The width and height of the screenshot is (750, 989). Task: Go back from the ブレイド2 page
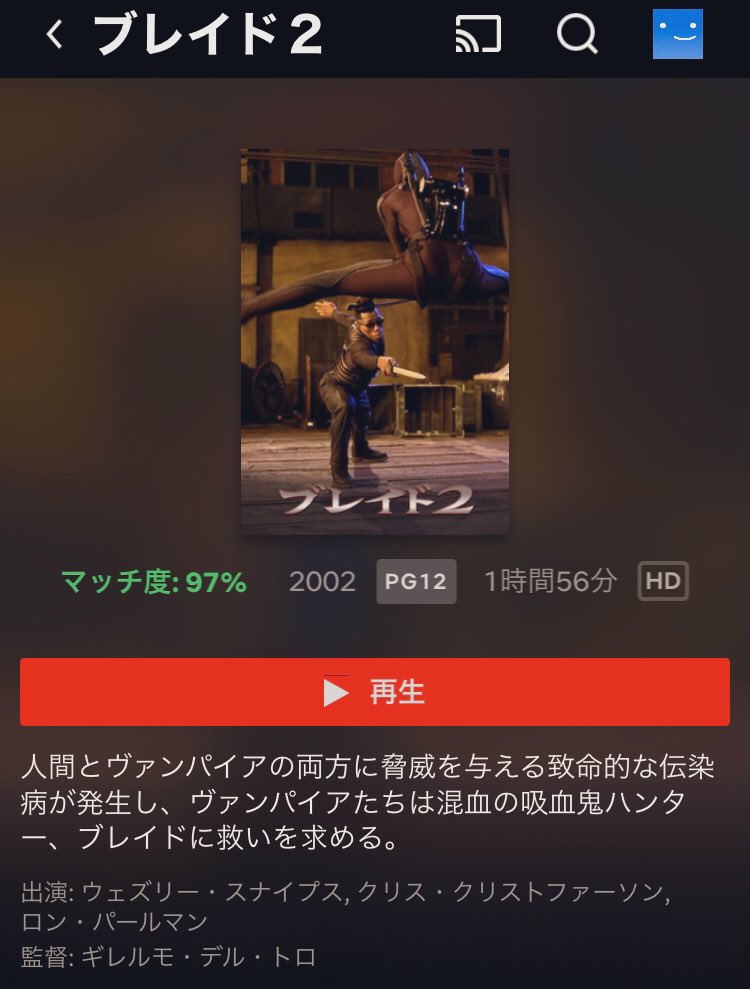click(54, 35)
